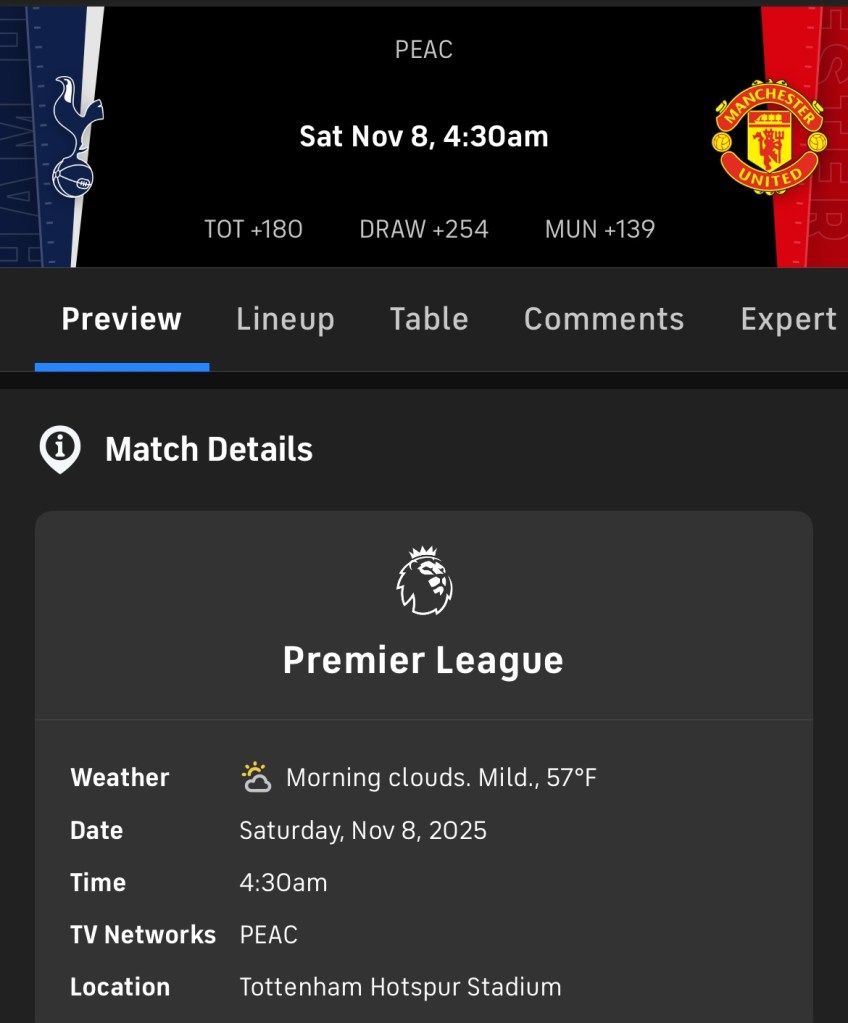848x1023 pixels.
Task: Open the Tottenham Hotspur team crest
Action: [73, 137]
